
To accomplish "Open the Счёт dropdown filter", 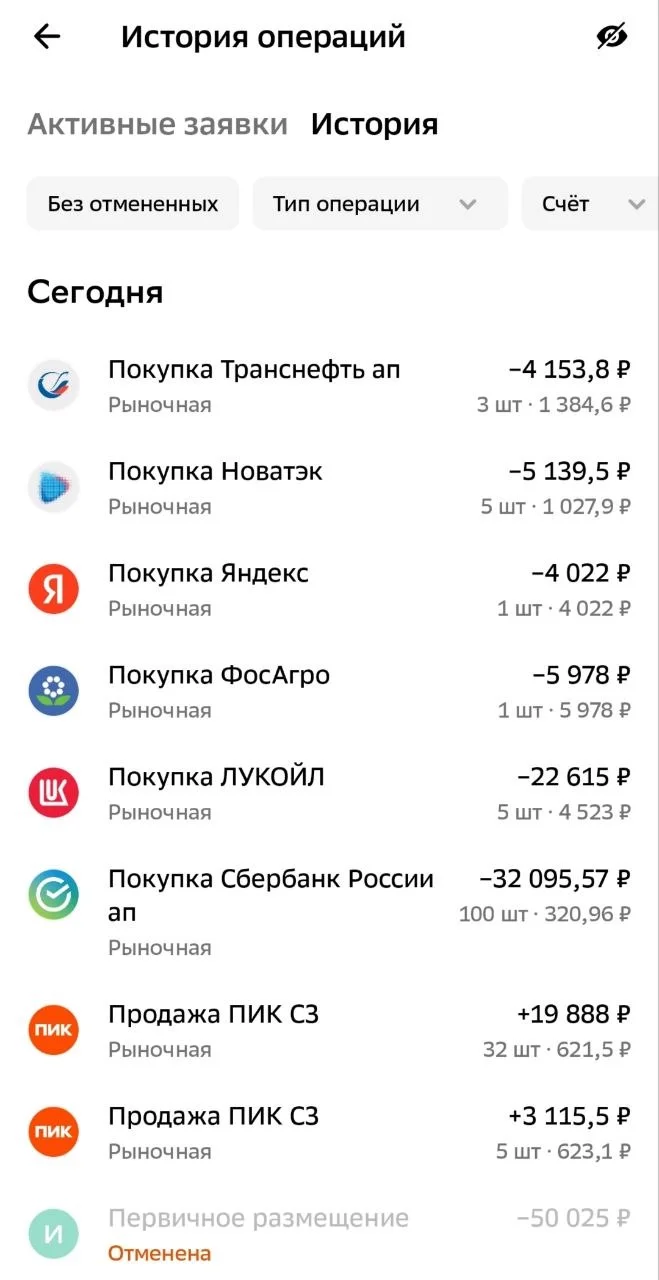I will click(x=590, y=204).
